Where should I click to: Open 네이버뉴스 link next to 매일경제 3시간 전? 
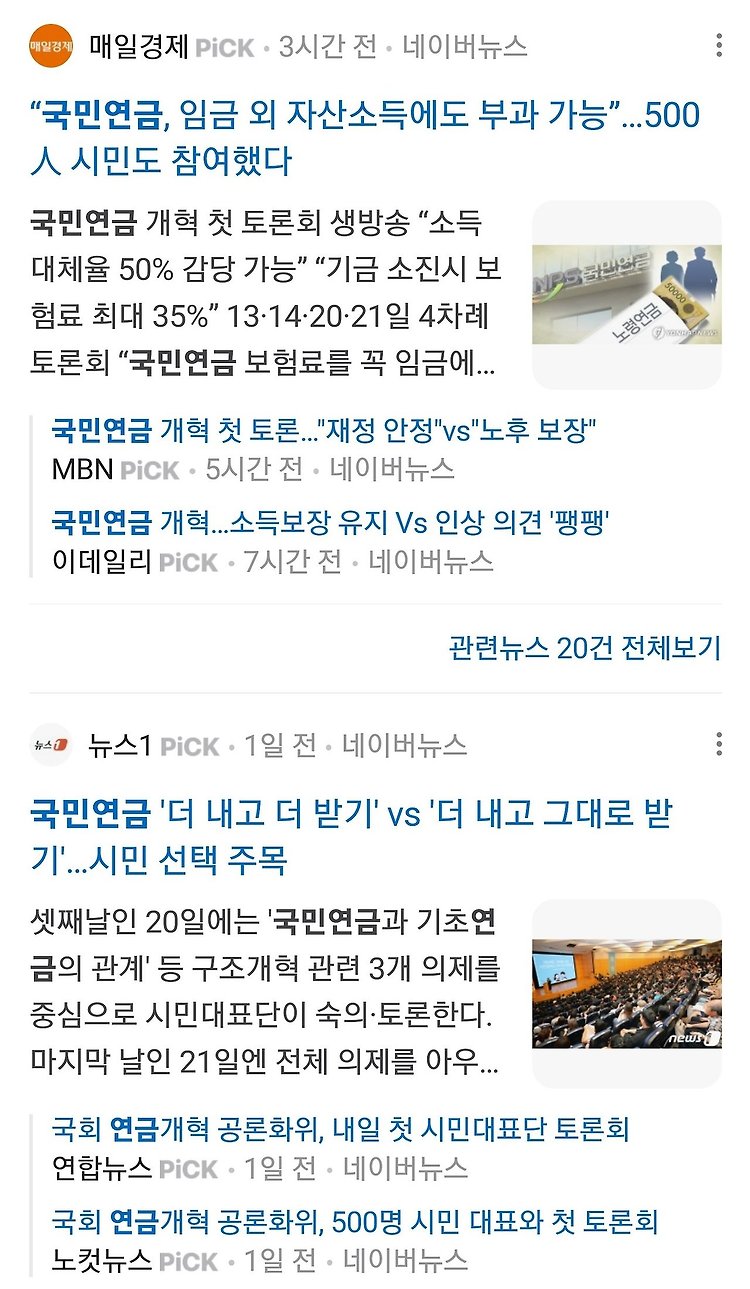coord(465,47)
